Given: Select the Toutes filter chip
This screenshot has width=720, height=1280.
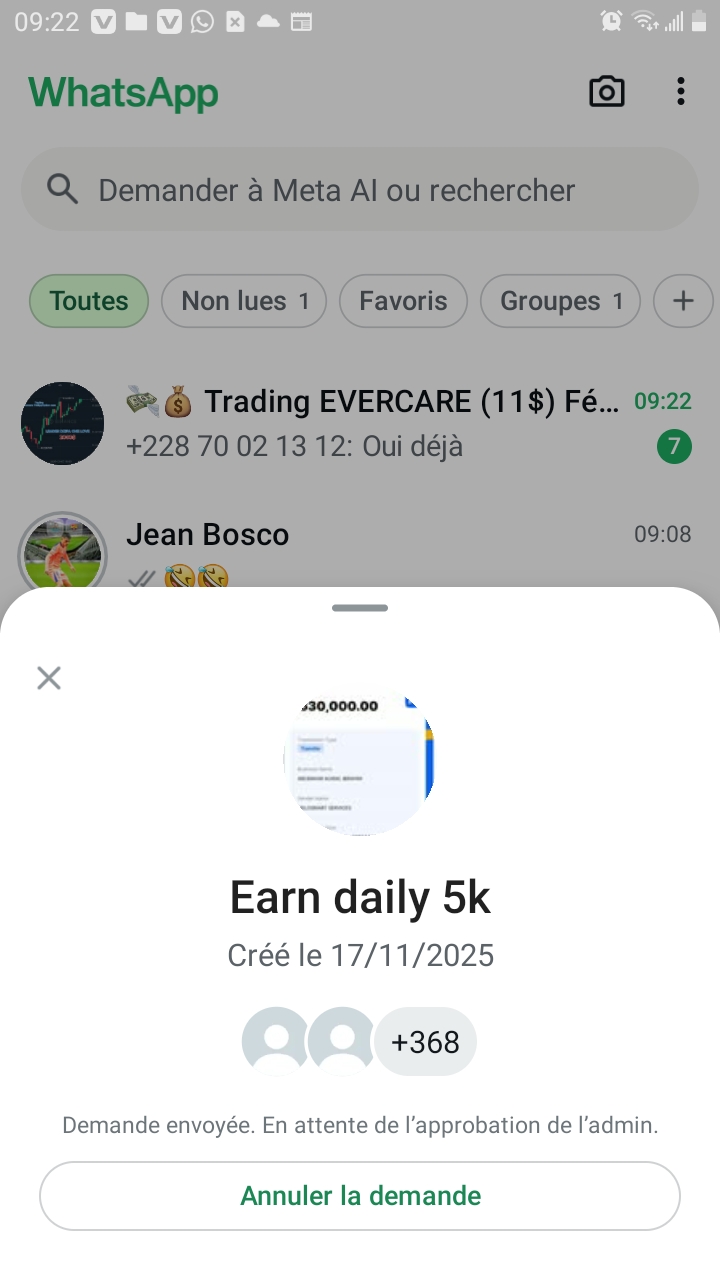Looking at the screenshot, I should pos(89,301).
